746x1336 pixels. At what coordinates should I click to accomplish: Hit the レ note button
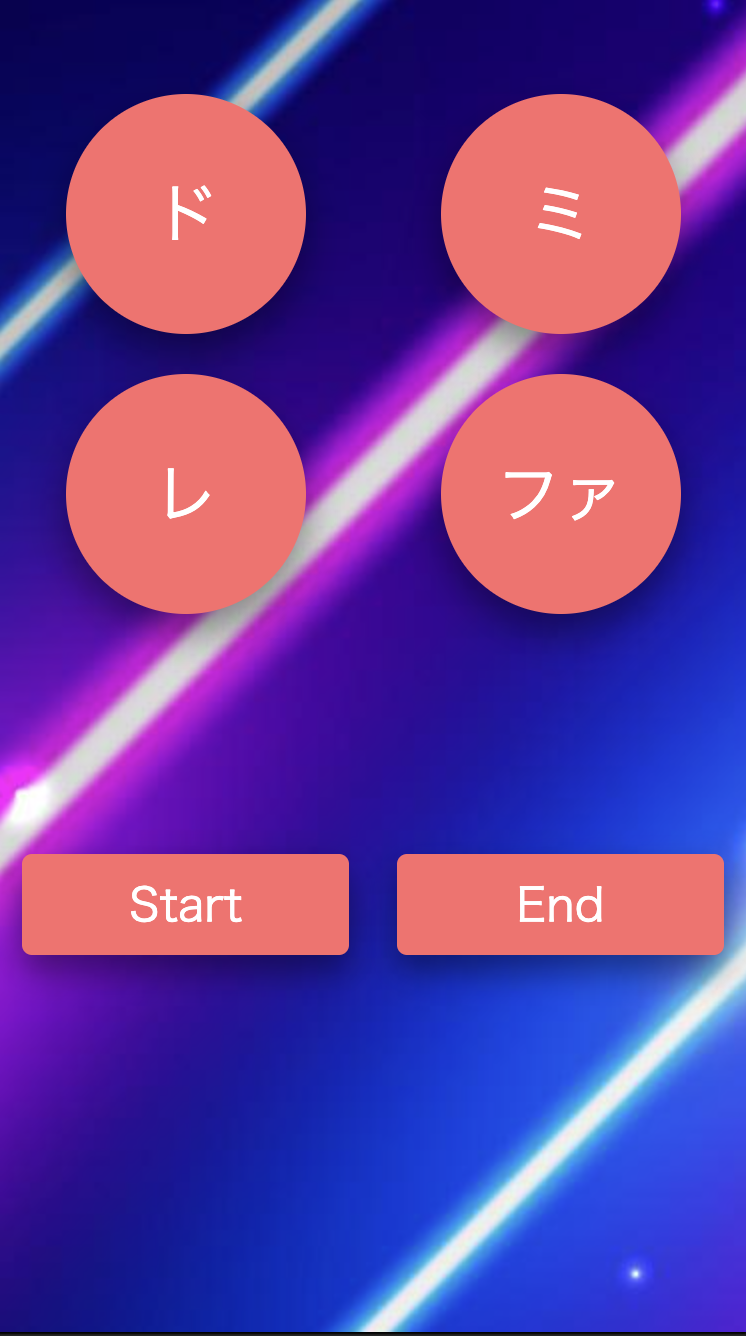186,494
